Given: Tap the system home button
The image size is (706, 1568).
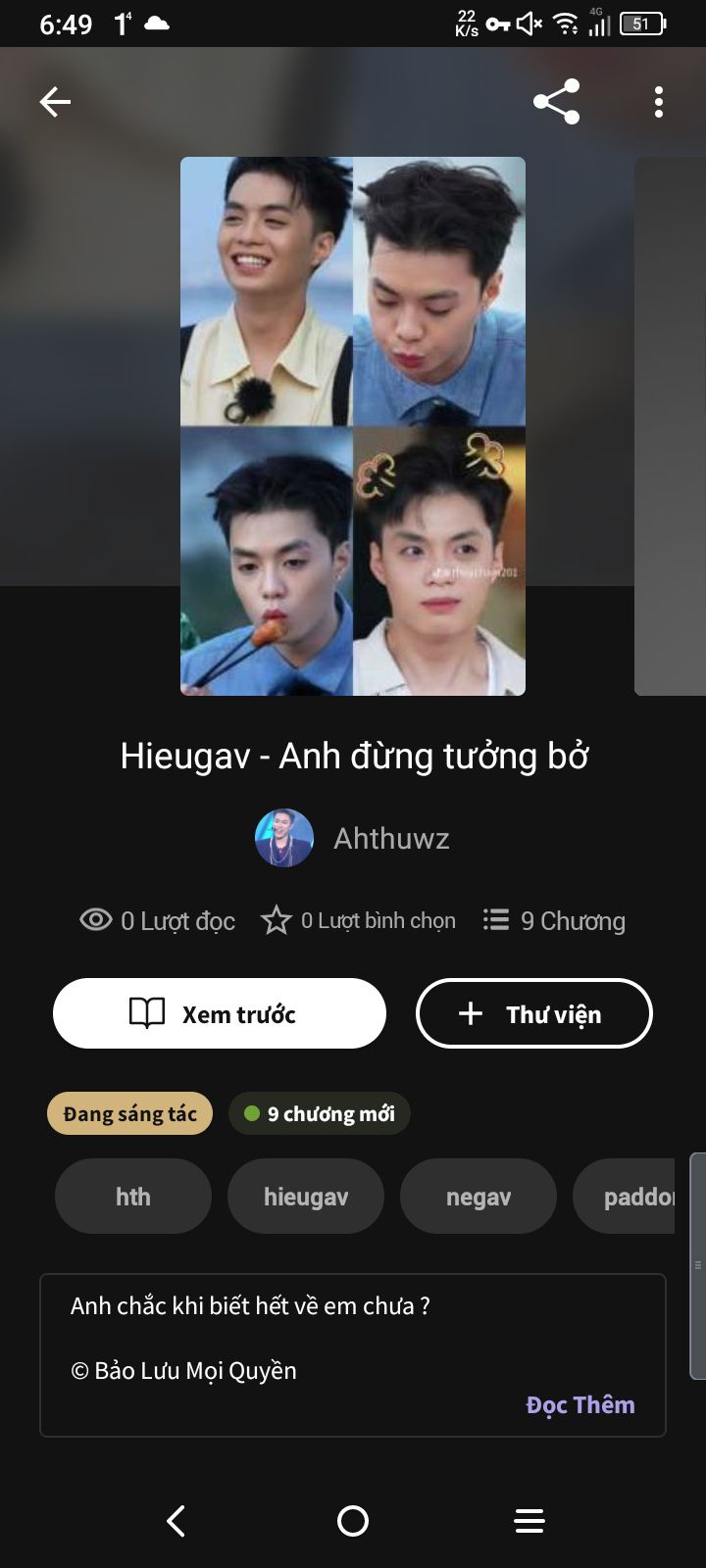Looking at the screenshot, I should (x=353, y=1521).
